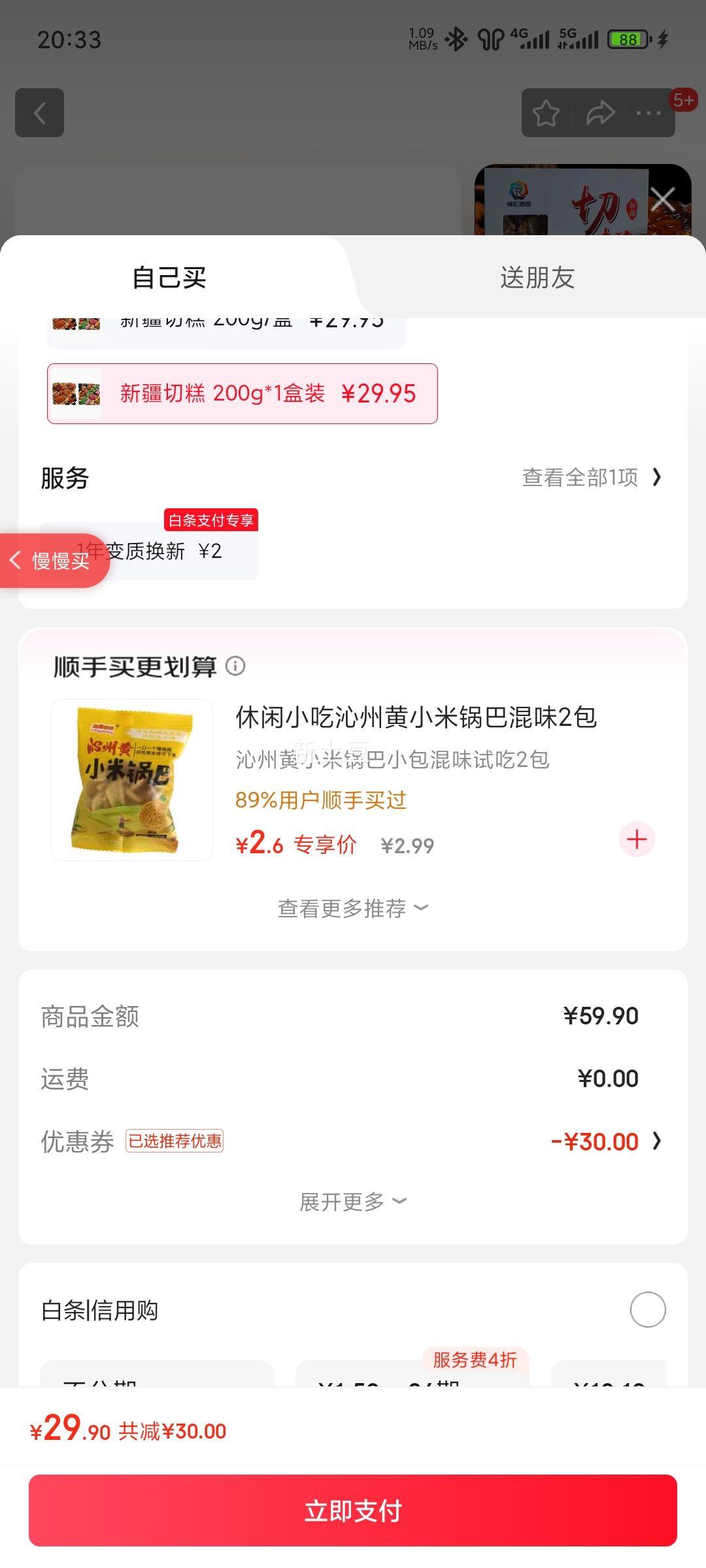Open the 沁州黄小米锅巴 product image

132,780
